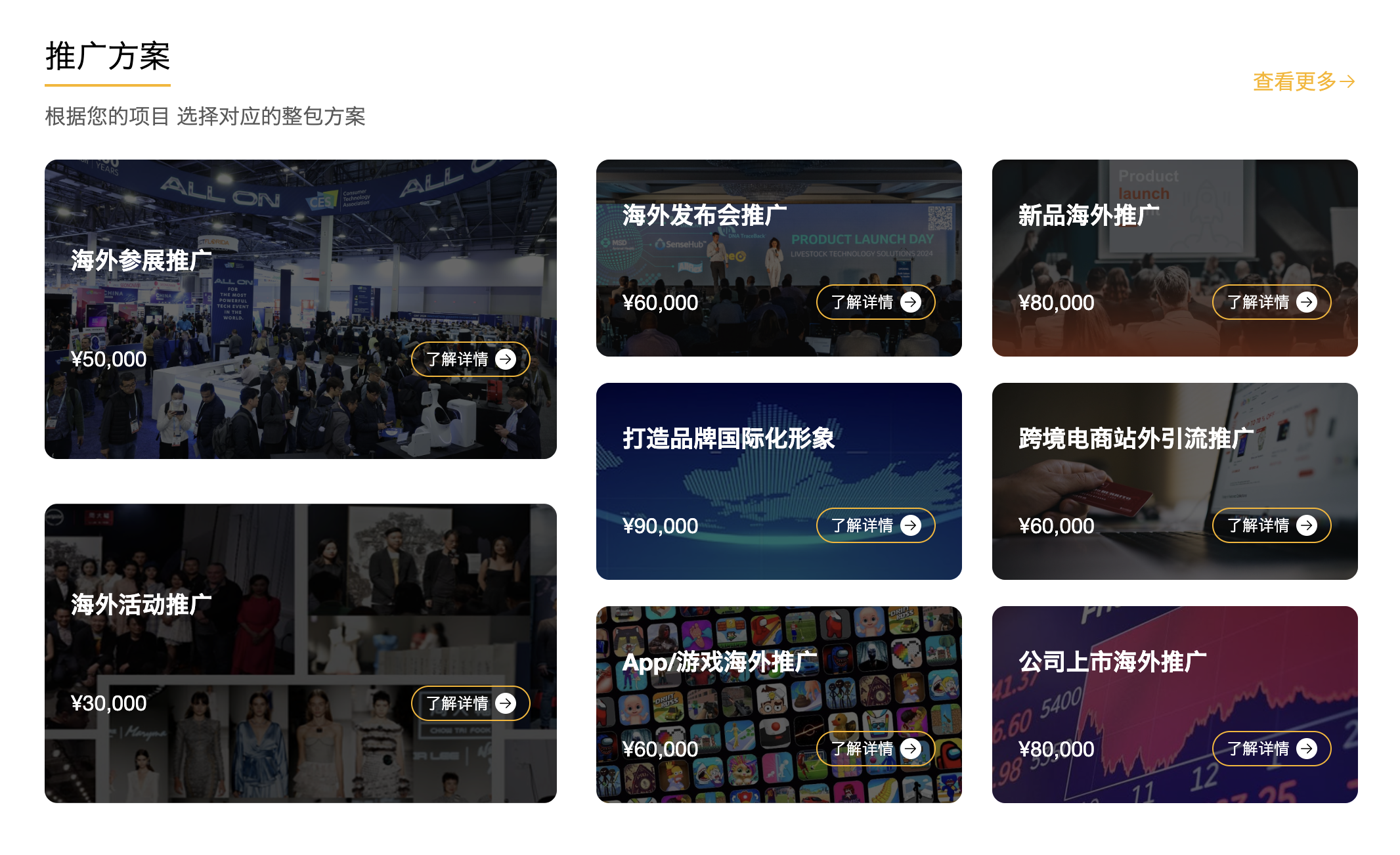Tap 了解详情 on 打造品牌国际化形象
Screen dimensions: 1400x855
875,525
